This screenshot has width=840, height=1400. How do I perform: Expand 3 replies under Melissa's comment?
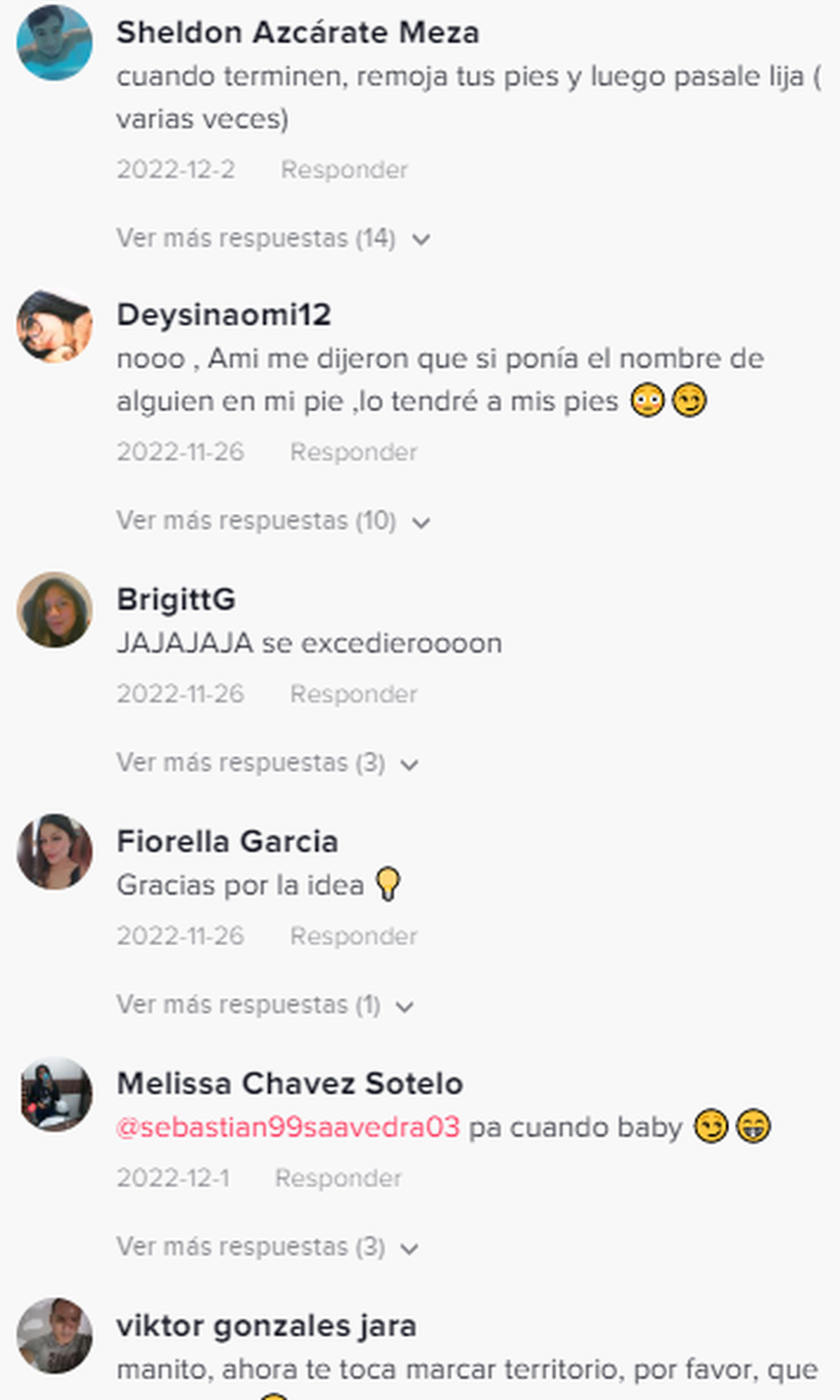pos(267,1247)
